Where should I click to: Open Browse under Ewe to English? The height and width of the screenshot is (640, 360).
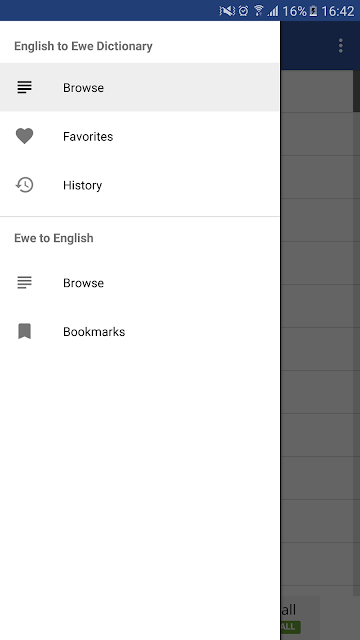point(140,283)
